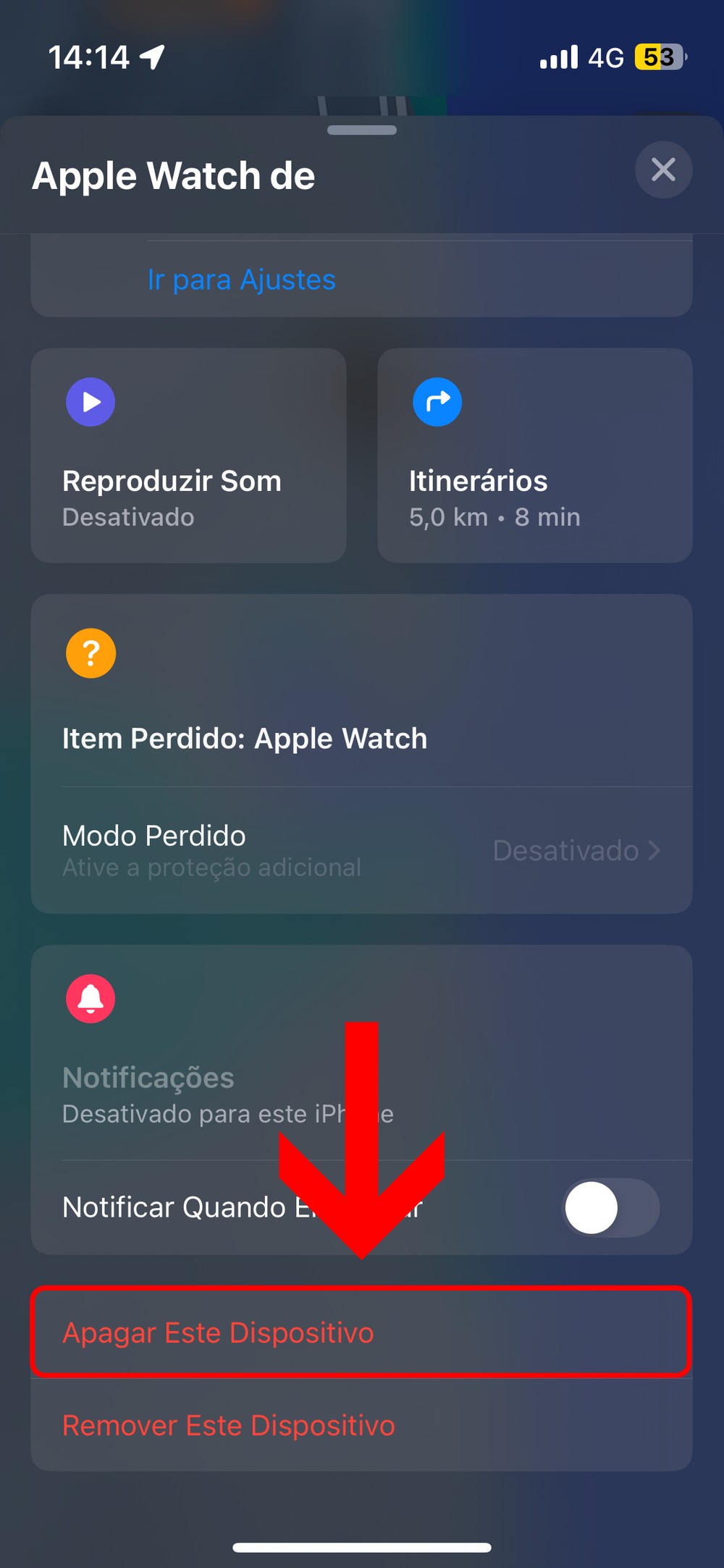
Task: Get Itinerários directions to the watch
Action: 534,456
